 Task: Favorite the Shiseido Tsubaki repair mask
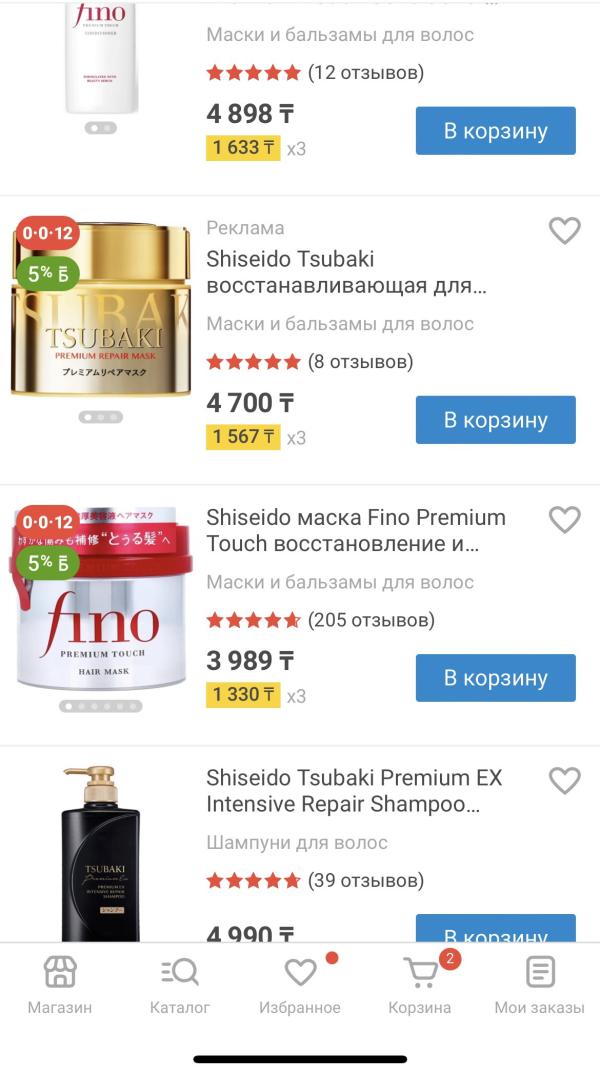565,231
